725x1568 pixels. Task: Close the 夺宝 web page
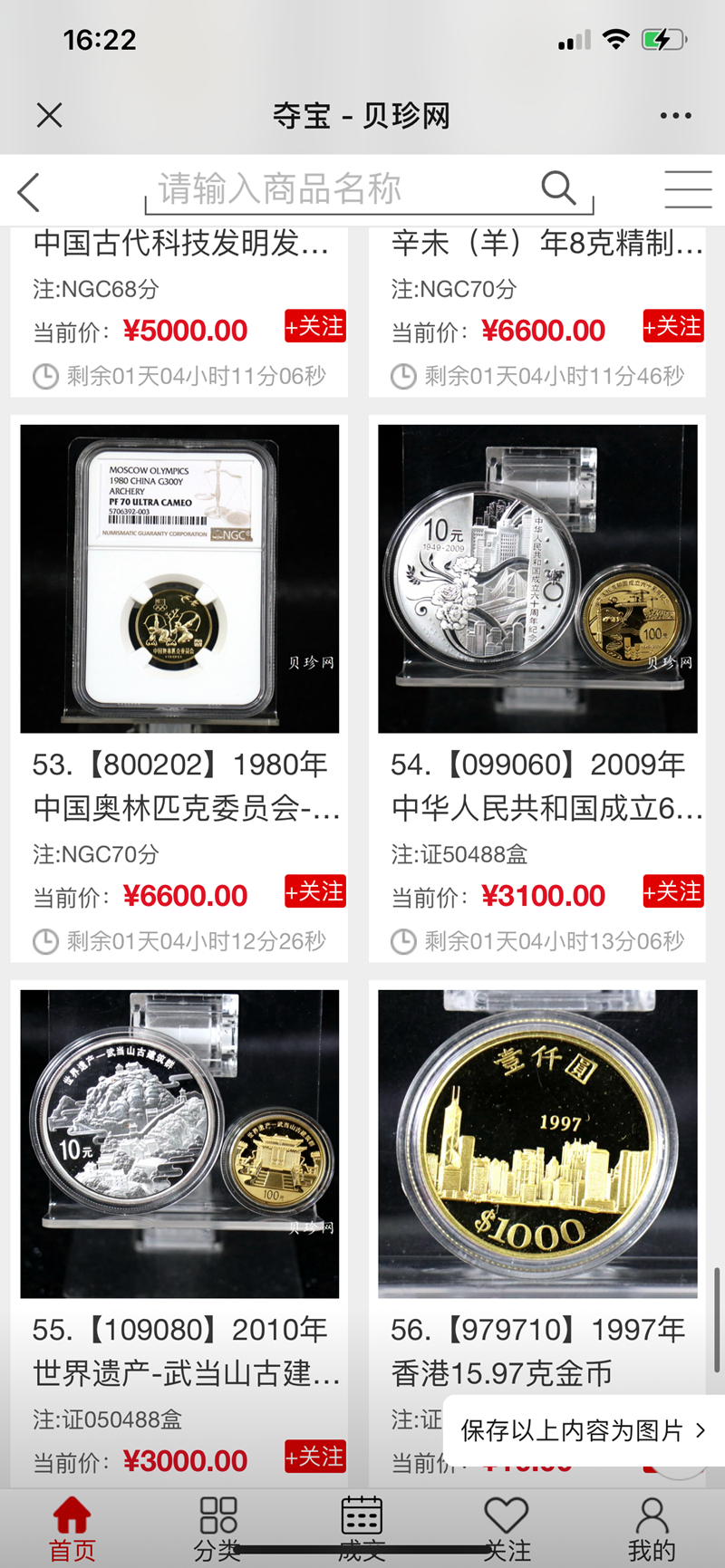(49, 115)
